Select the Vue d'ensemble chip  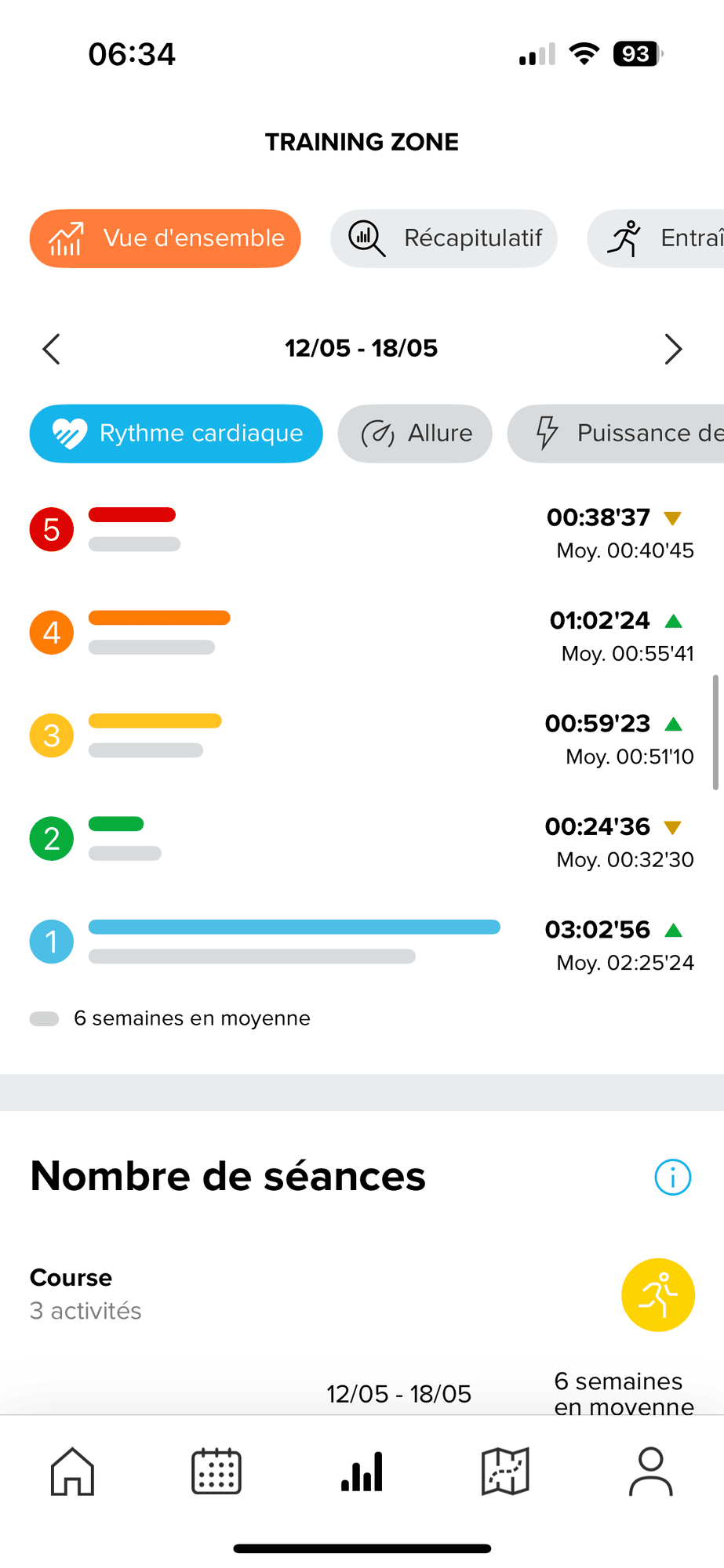[165, 238]
